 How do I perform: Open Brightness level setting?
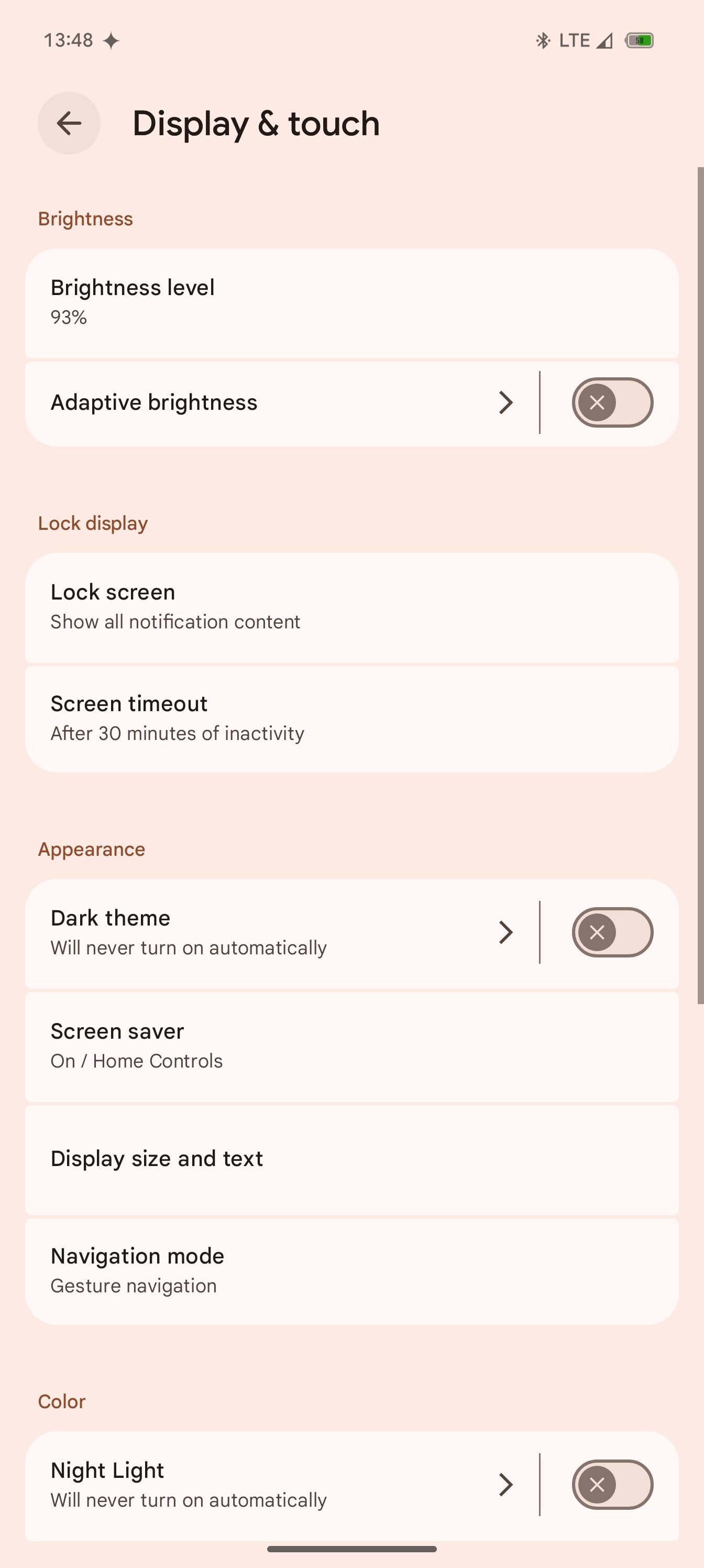click(x=351, y=302)
